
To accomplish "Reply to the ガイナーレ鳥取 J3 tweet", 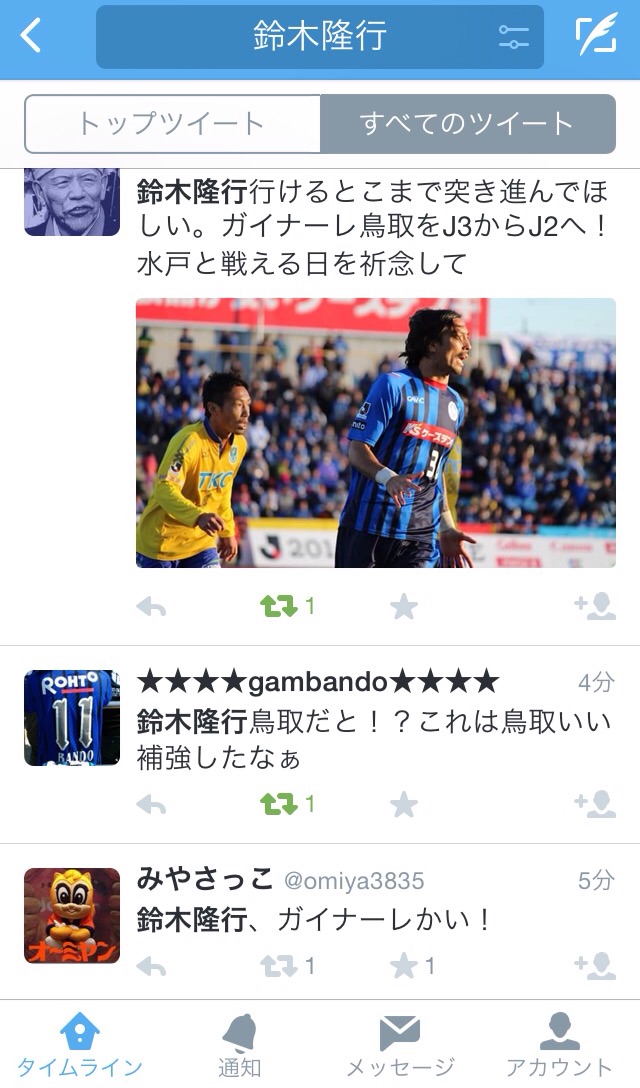I will coord(151,606).
